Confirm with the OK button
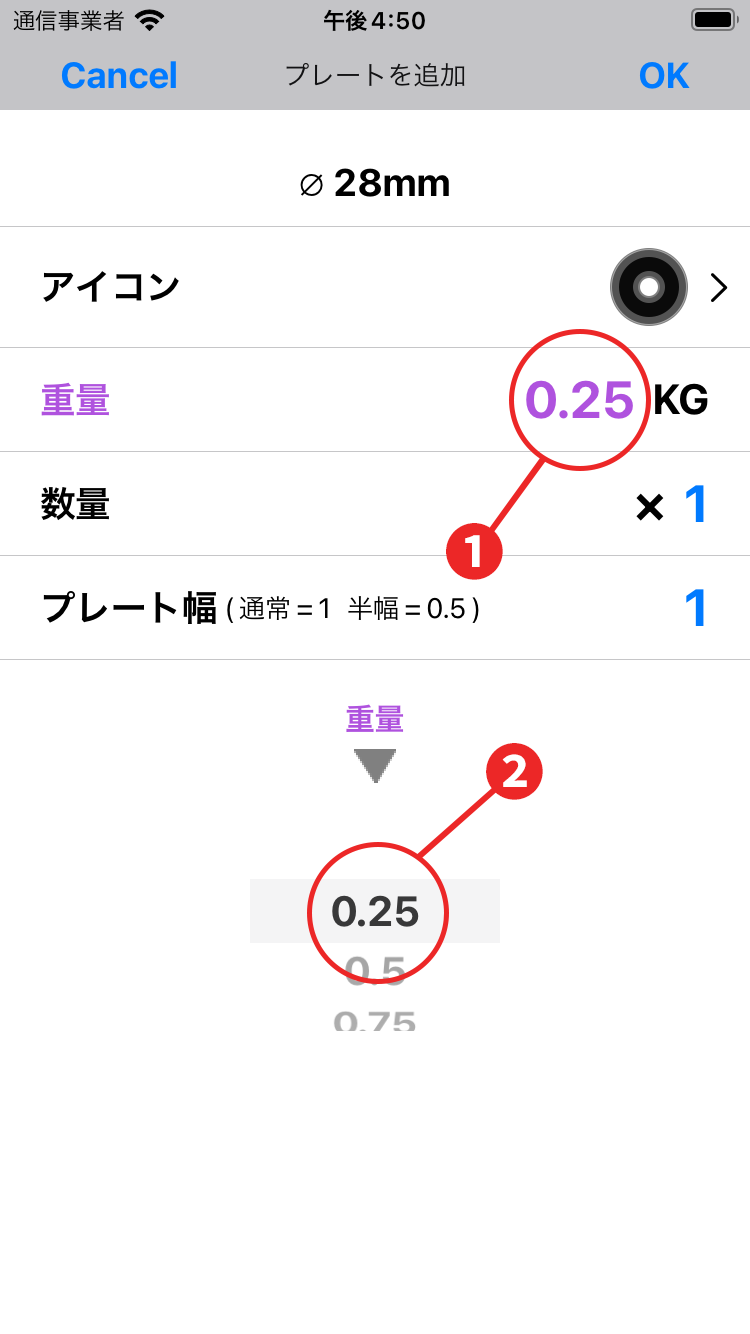This screenshot has width=750, height=1334. click(663, 76)
